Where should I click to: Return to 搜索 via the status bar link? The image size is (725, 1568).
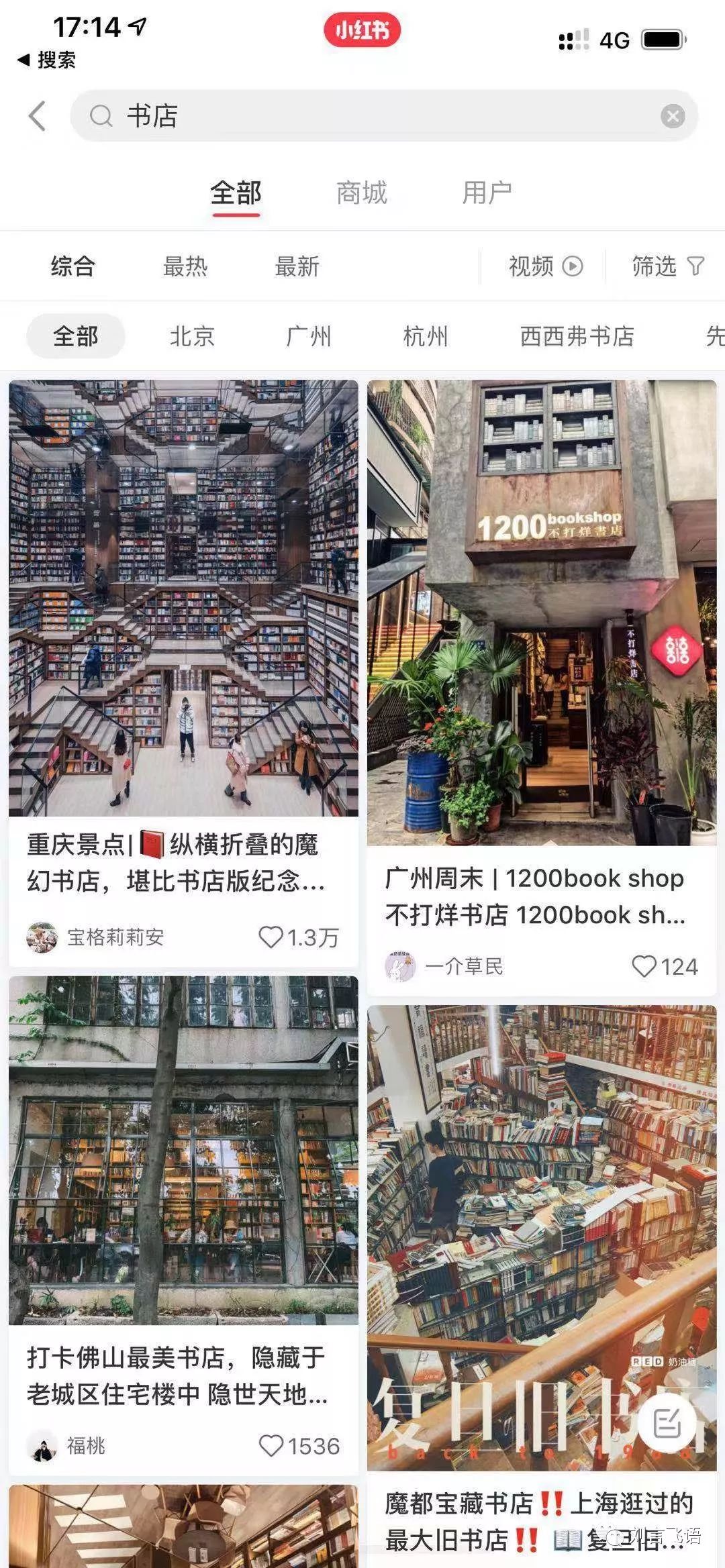(x=46, y=60)
